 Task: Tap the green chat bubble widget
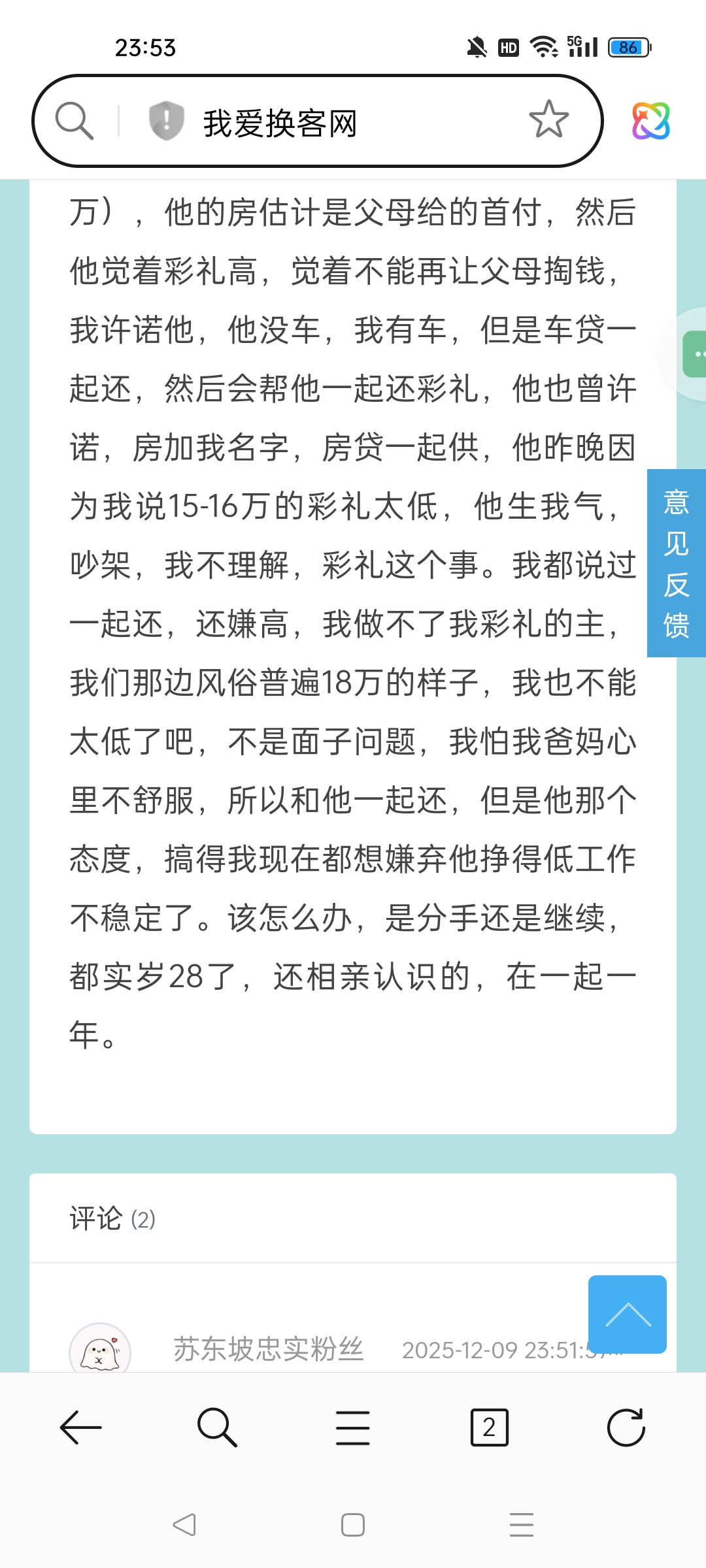coord(695,354)
